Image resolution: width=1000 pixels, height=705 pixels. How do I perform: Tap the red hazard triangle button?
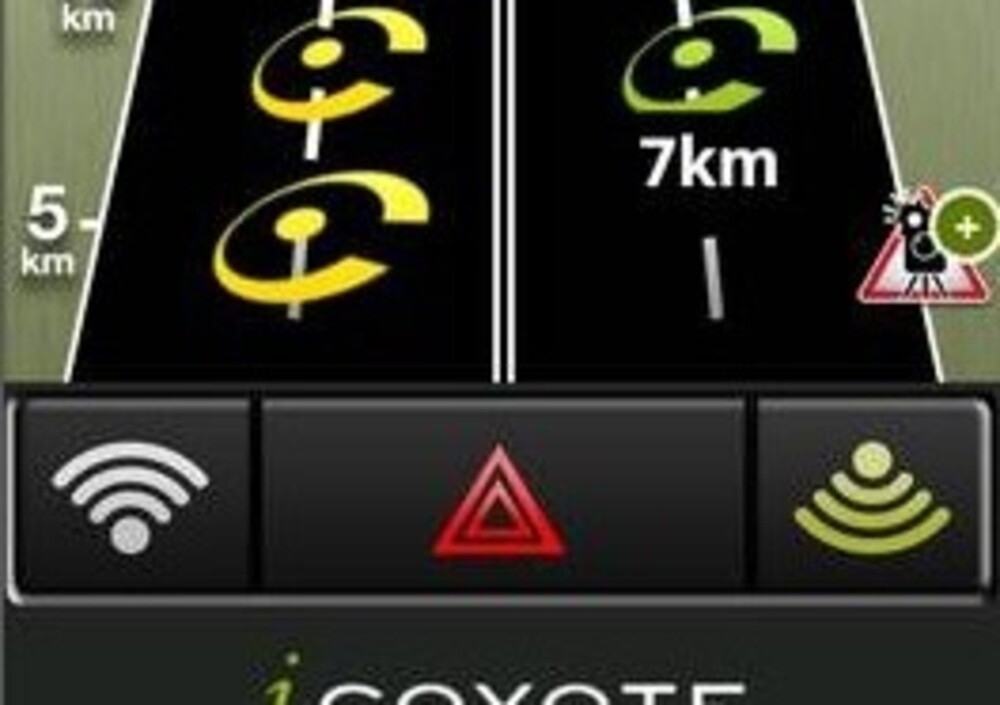500,497
